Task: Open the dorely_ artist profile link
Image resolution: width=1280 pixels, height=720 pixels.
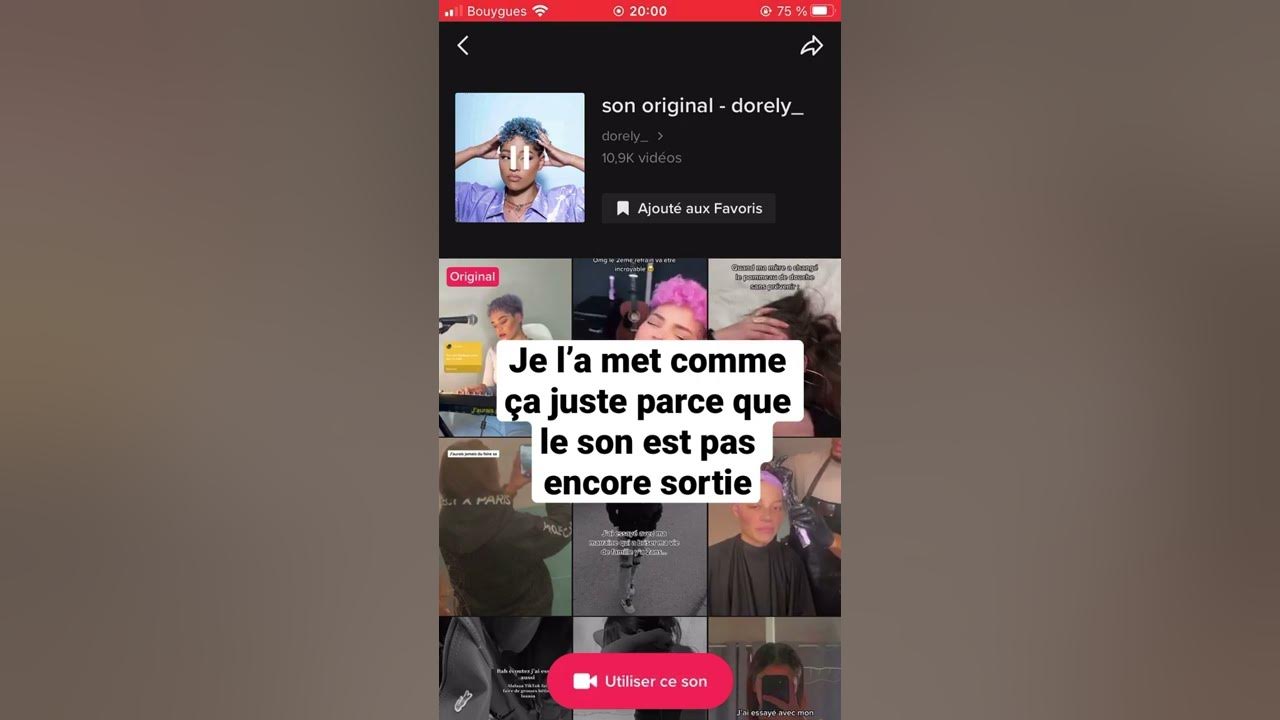Action: [631, 136]
